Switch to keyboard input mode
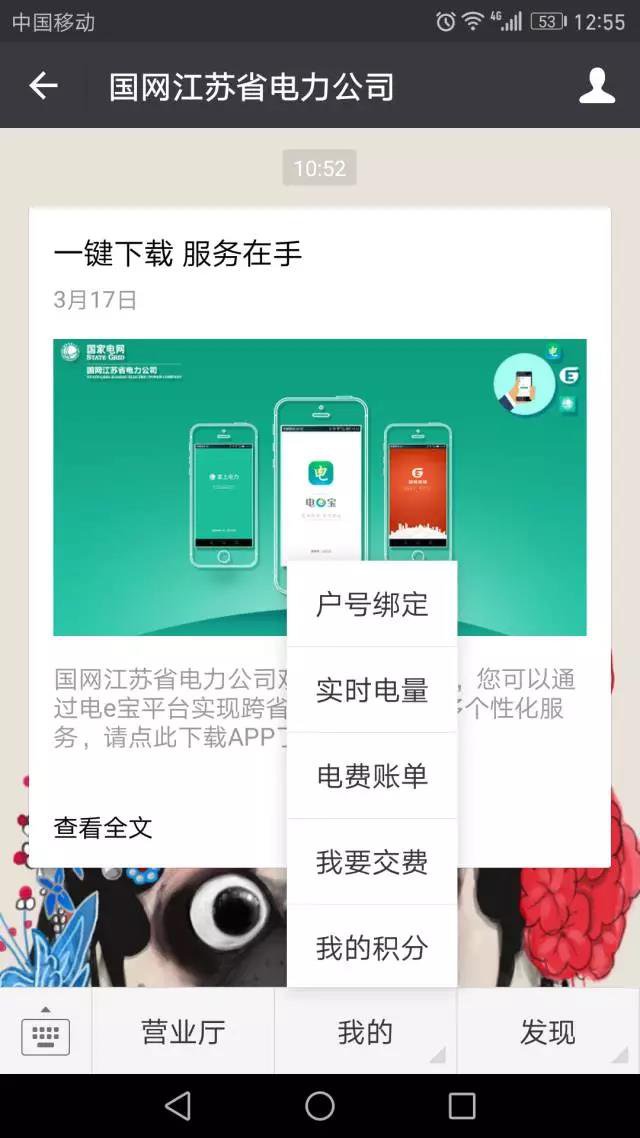Screen dimensions: 640x1138 point(45,1032)
